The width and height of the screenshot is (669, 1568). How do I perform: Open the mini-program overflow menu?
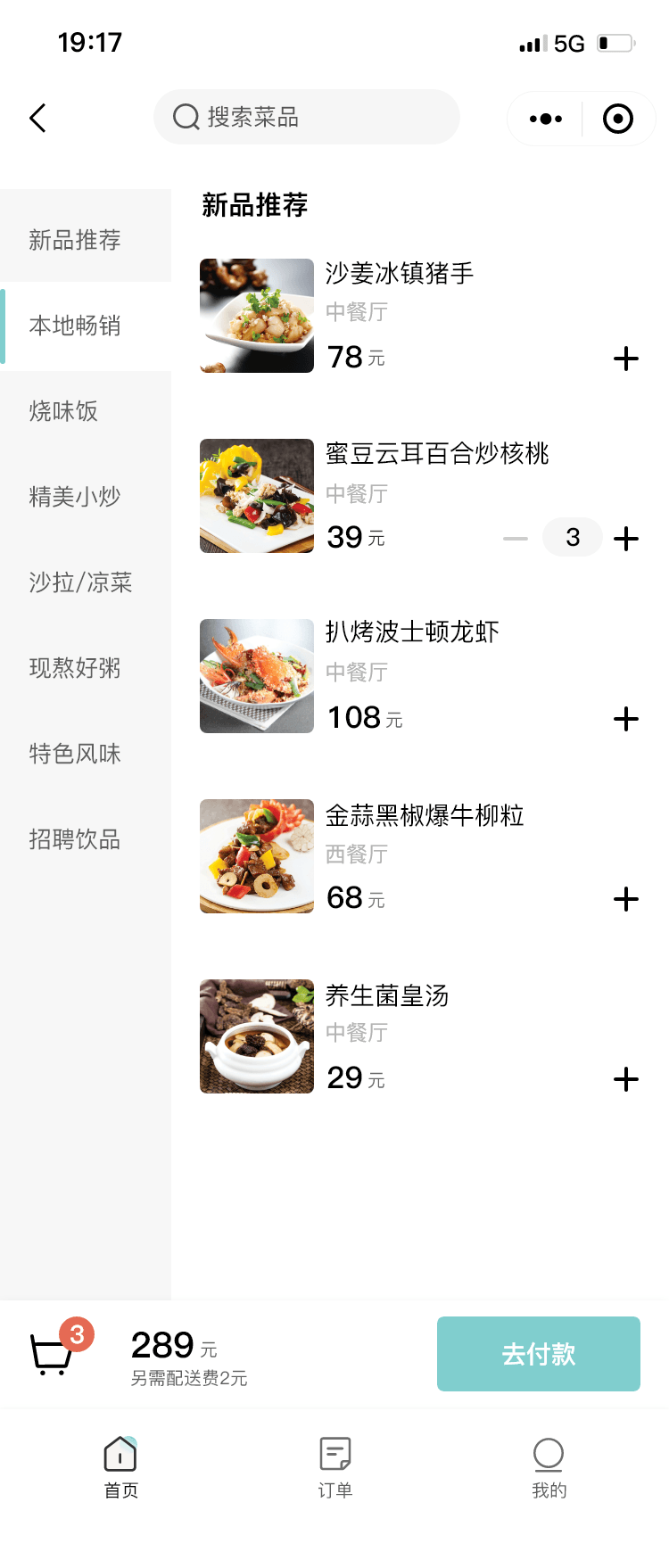[545, 119]
